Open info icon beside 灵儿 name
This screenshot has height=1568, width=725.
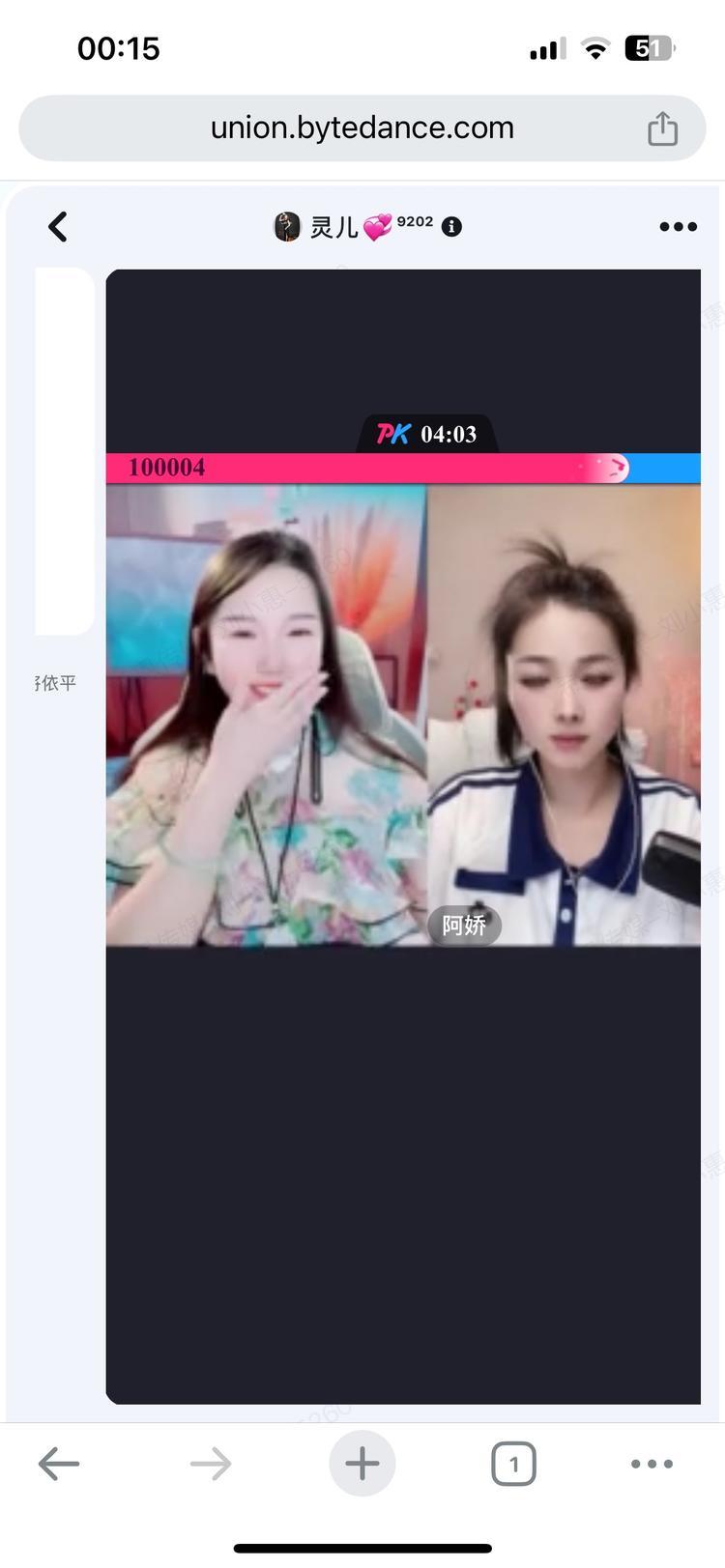point(451,227)
